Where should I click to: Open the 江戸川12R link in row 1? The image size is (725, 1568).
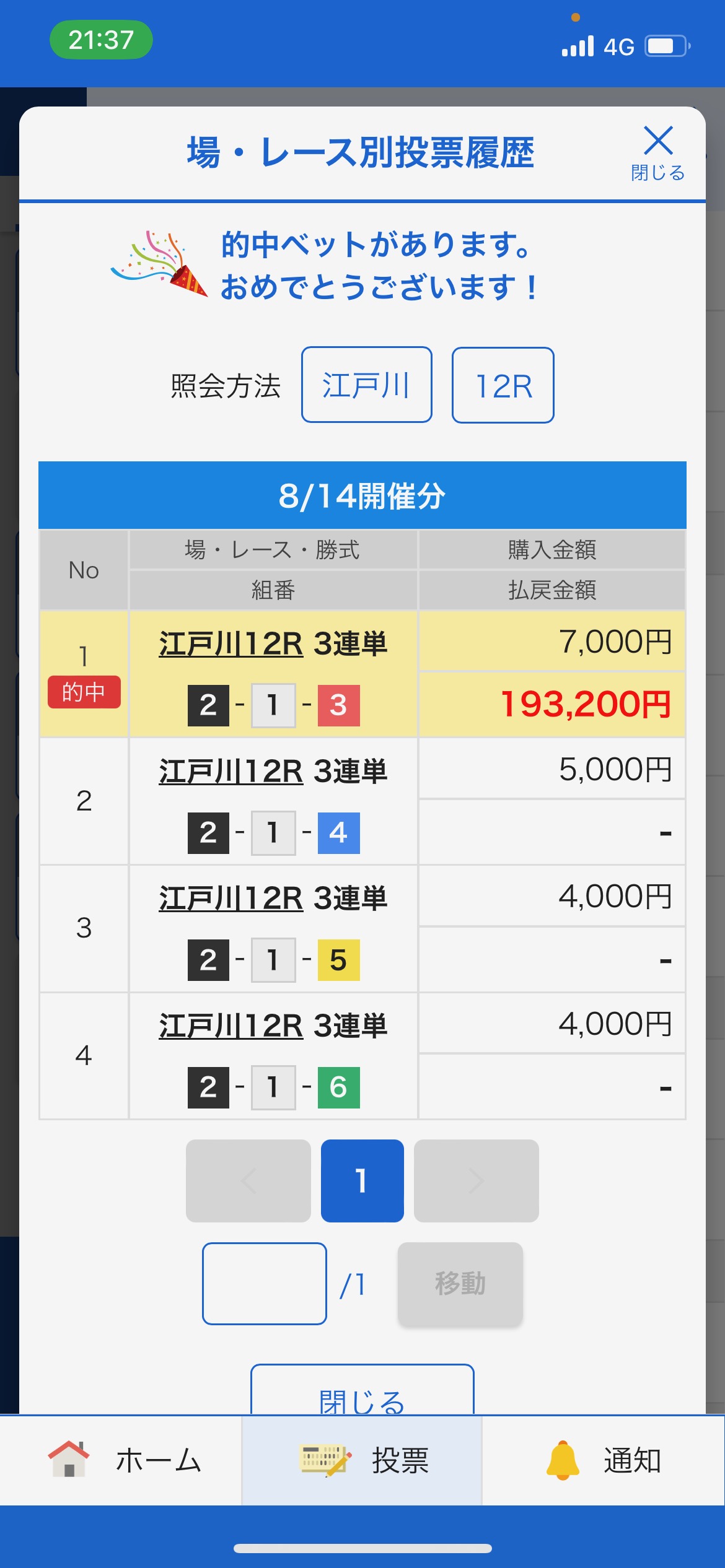pyautogui.click(x=231, y=643)
